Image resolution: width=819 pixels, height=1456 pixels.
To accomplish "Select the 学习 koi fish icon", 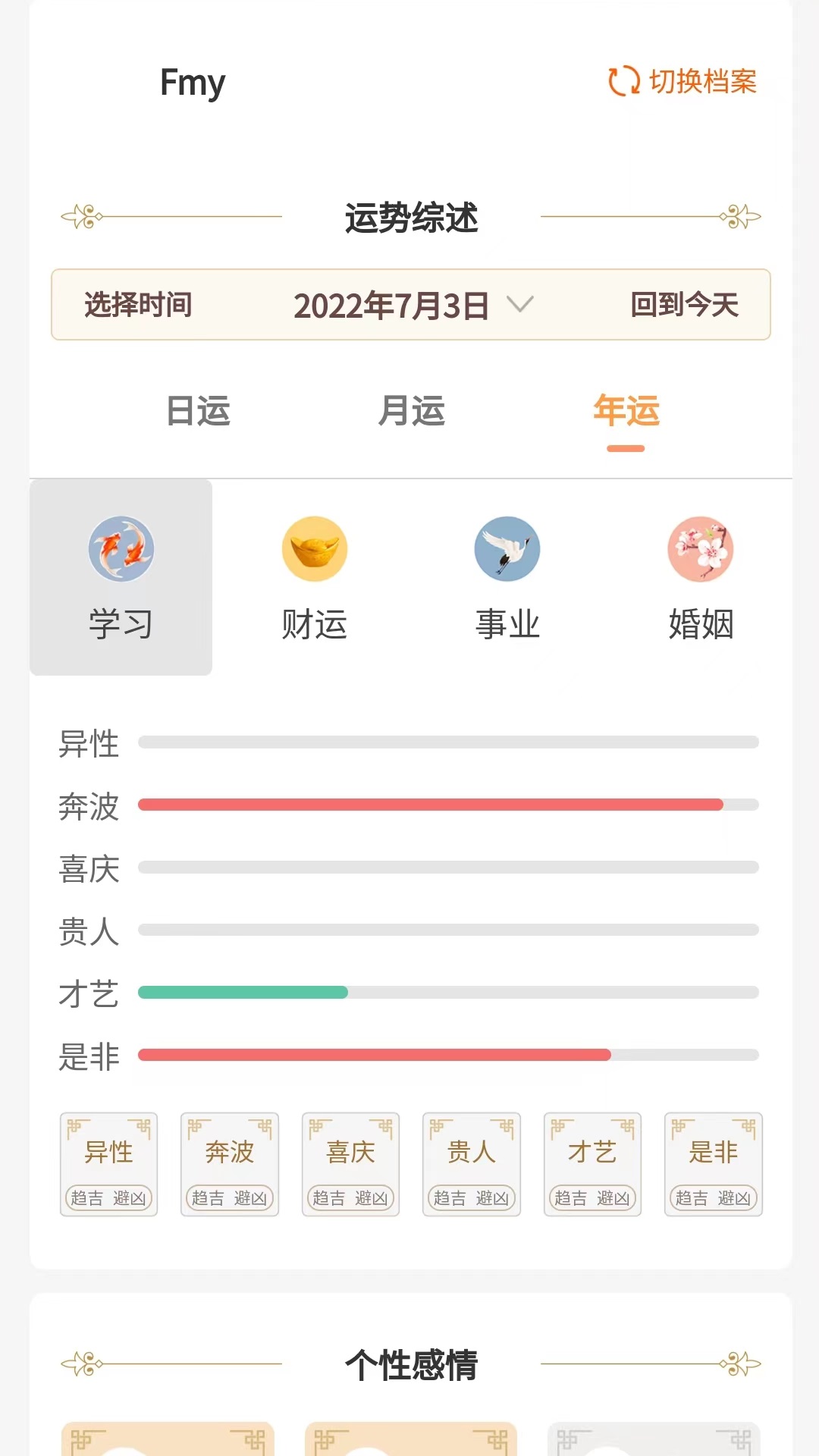I will [121, 549].
